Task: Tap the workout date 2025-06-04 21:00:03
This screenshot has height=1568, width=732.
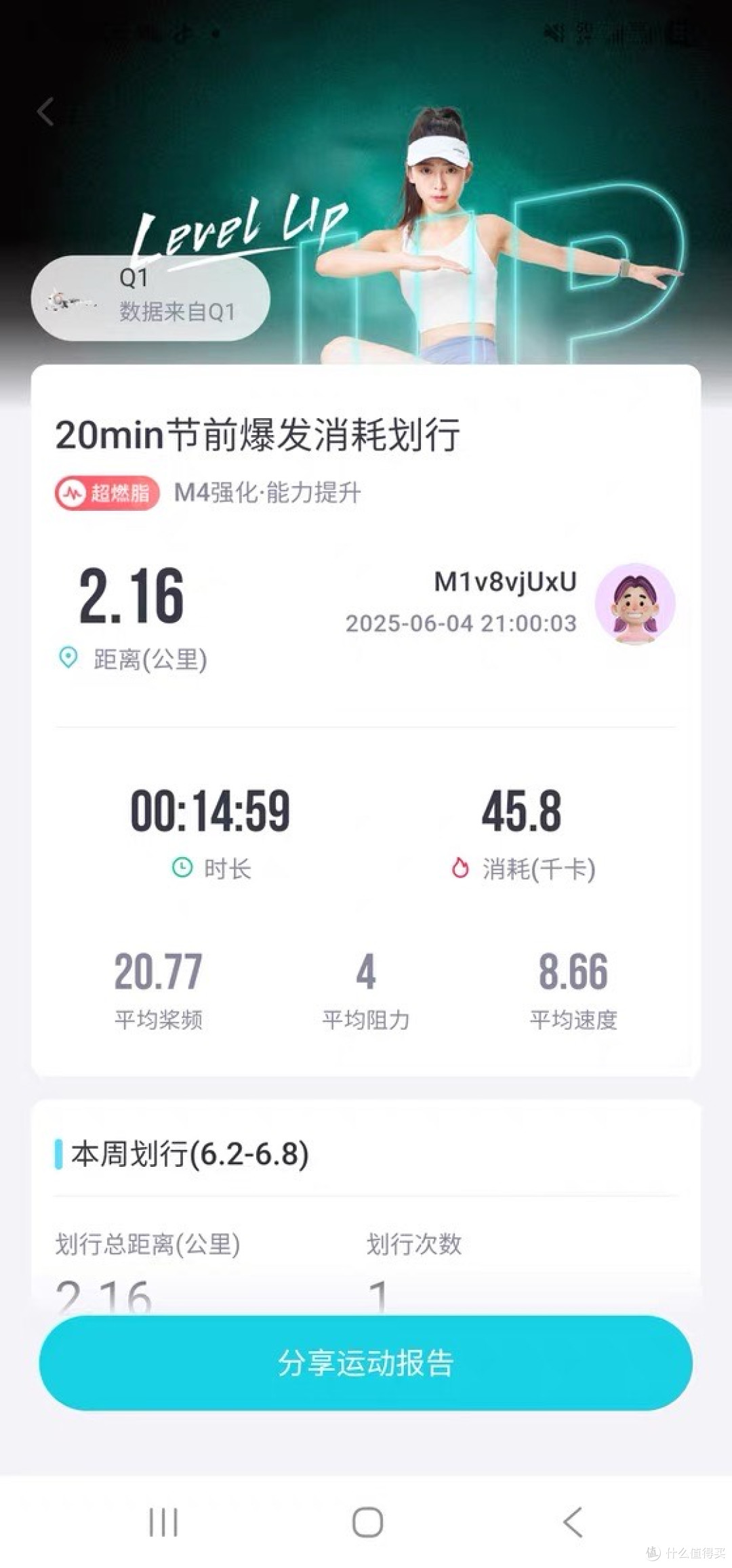Action: pyautogui.click(x=462, y=624)
